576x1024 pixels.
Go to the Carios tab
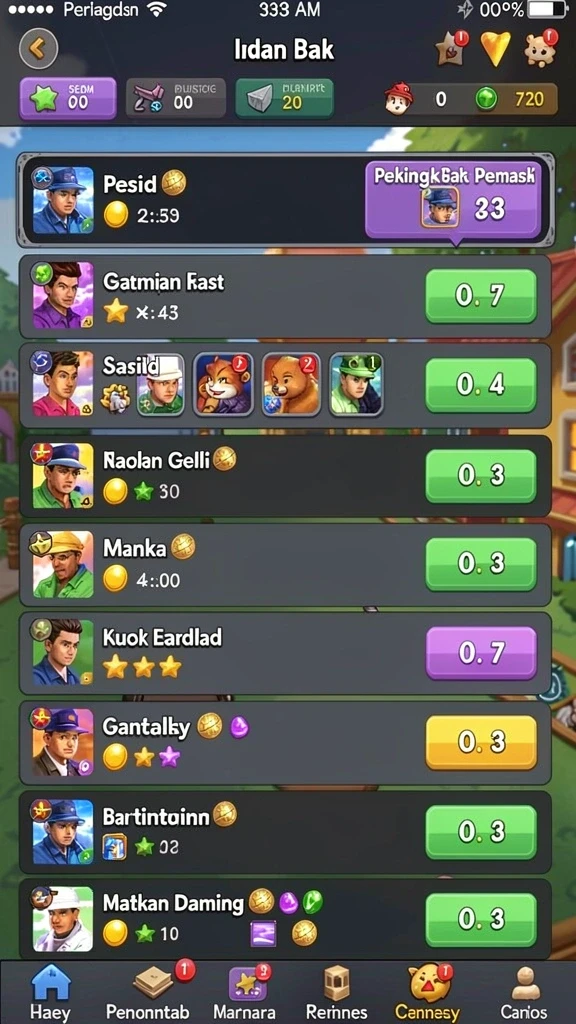pyautogui.click(x=524, y=993)
